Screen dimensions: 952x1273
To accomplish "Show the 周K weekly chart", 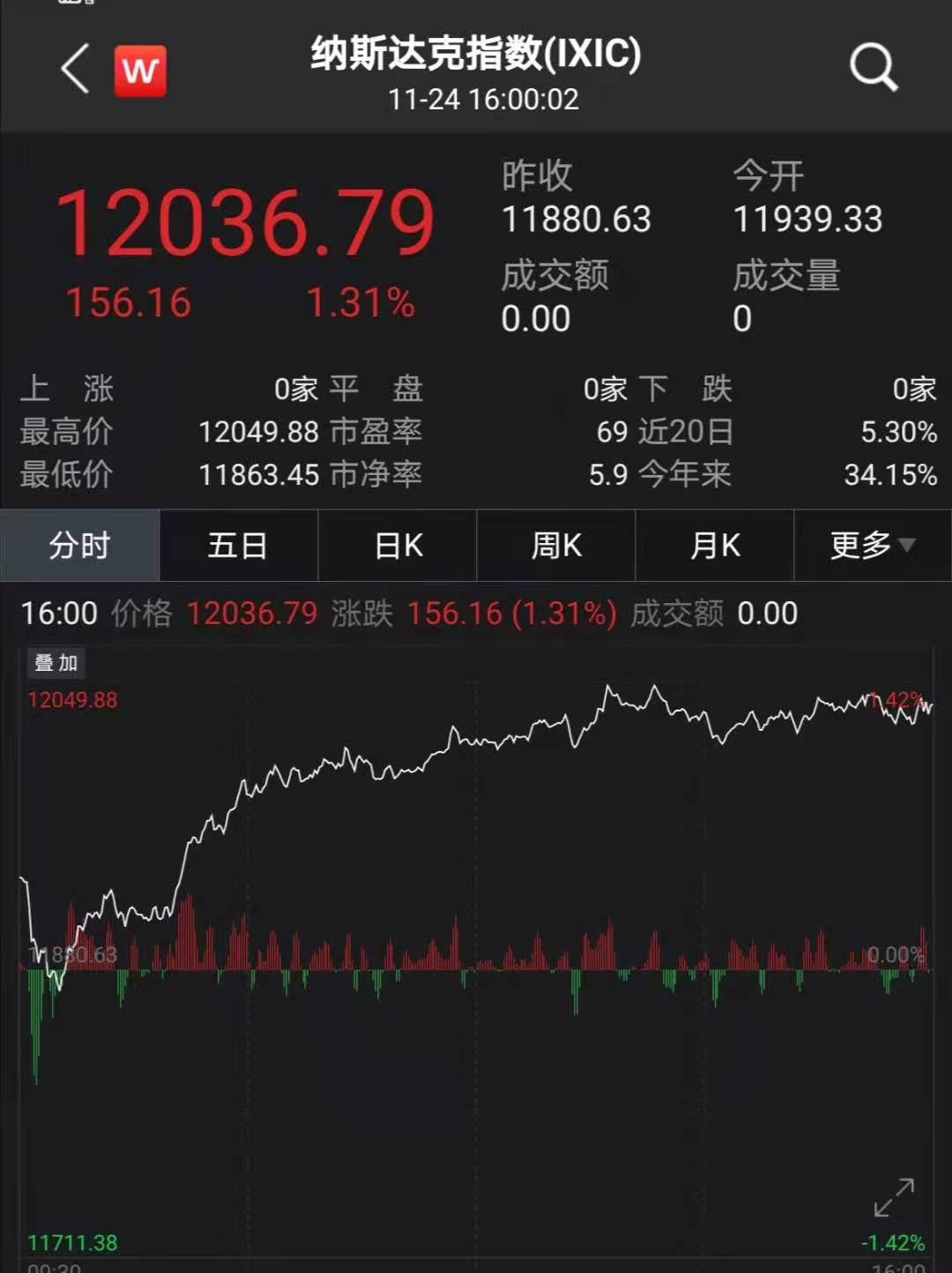I will click(556, 546).
